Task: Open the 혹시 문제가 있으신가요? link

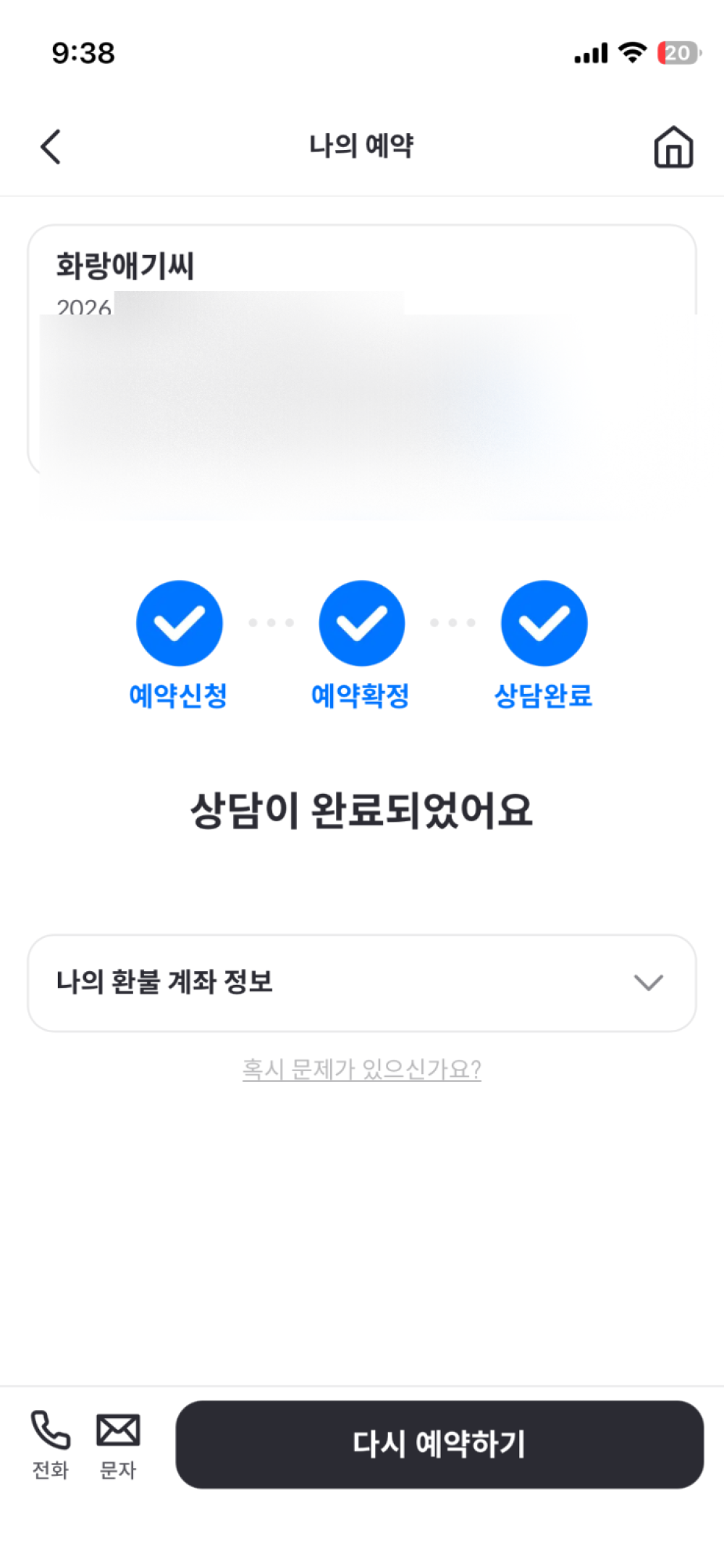Action: pyautogui.click(x=361, y=1070)
